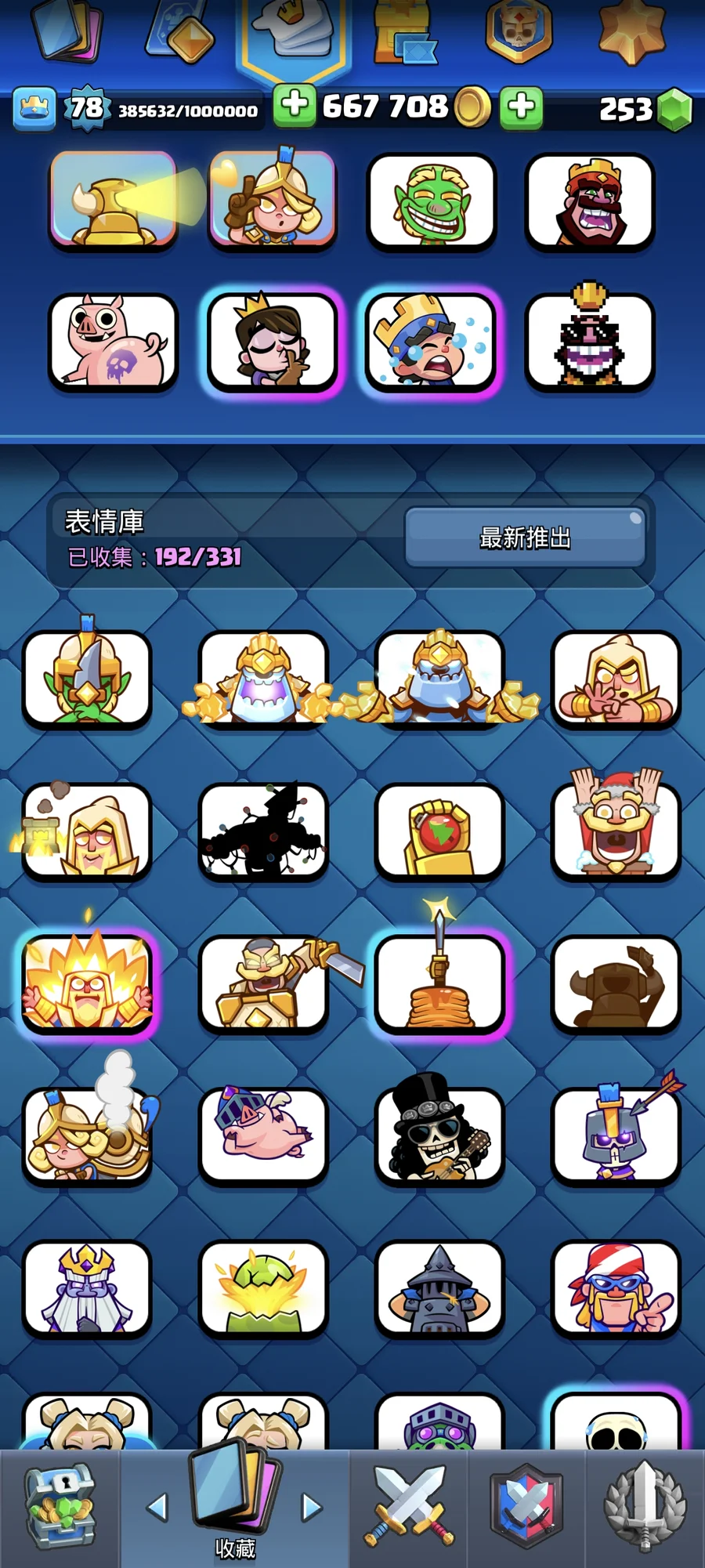
Task: Open the king level crown icon
Action: click(x=34, y=107)
